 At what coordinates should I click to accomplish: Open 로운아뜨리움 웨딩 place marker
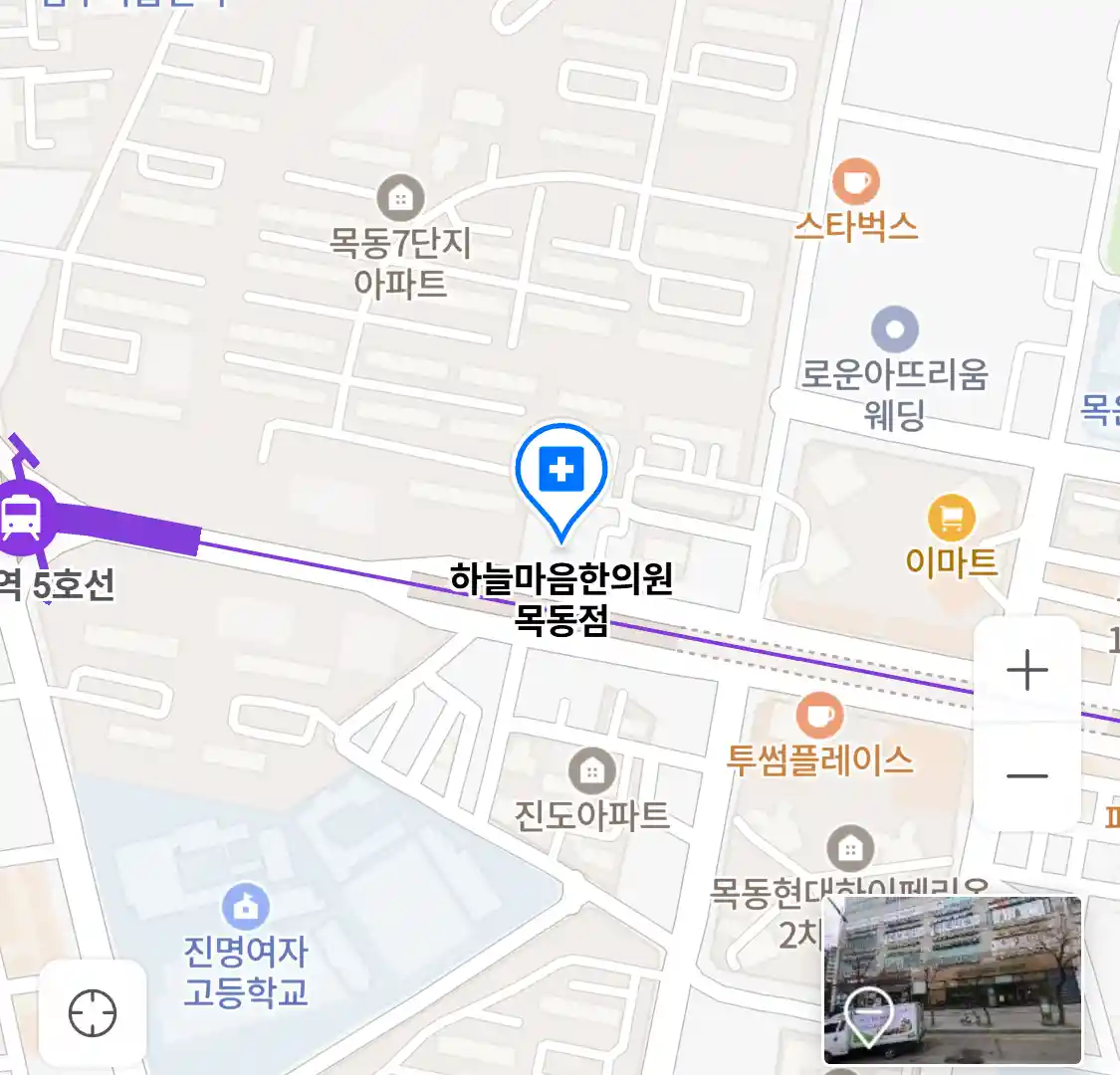point(894,329)
